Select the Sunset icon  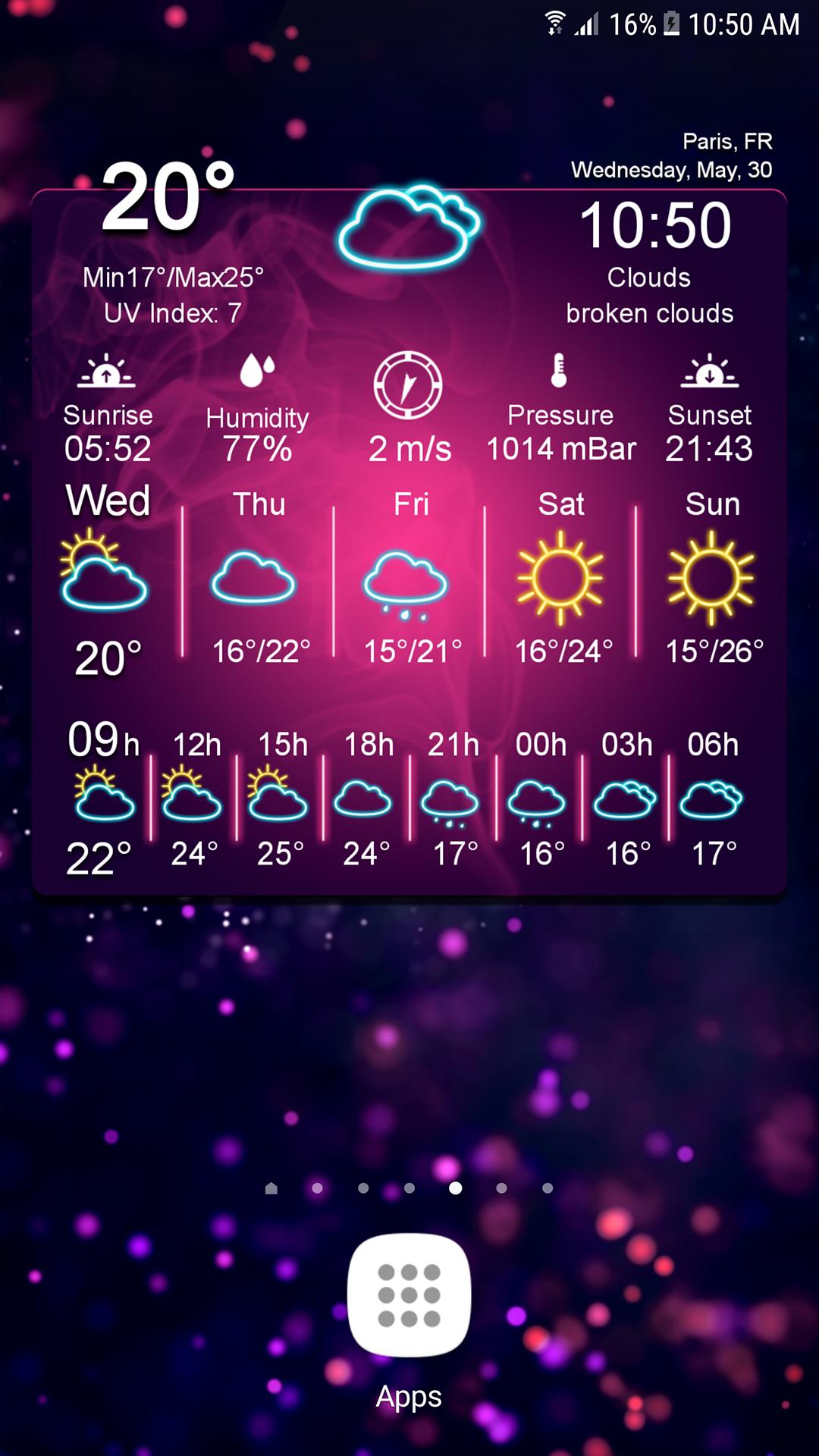(x=711, y=372)
